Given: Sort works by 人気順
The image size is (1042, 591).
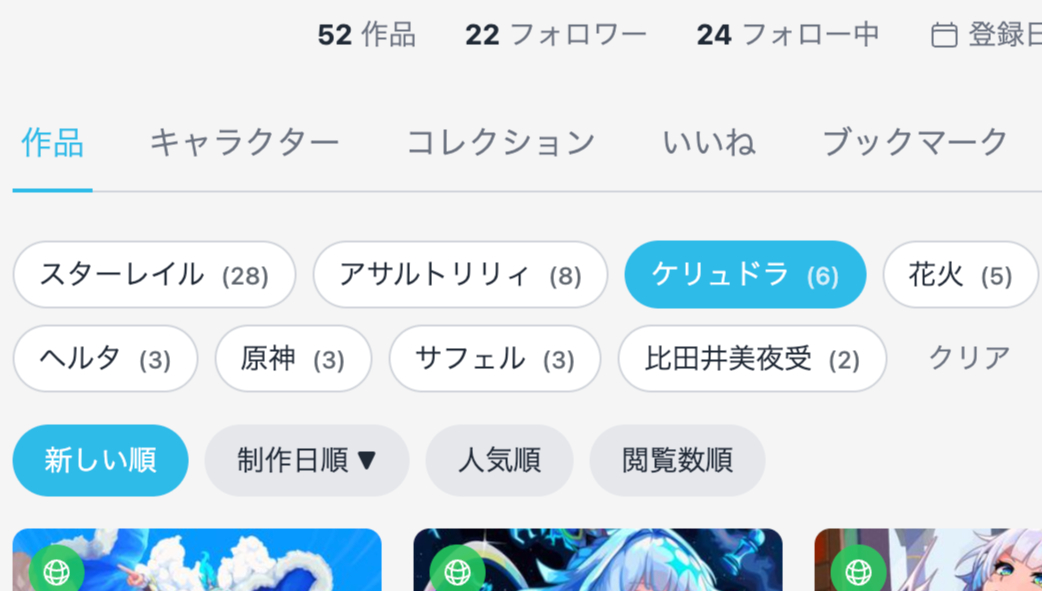Looking at the screenshot, I should tap(499, 460).
